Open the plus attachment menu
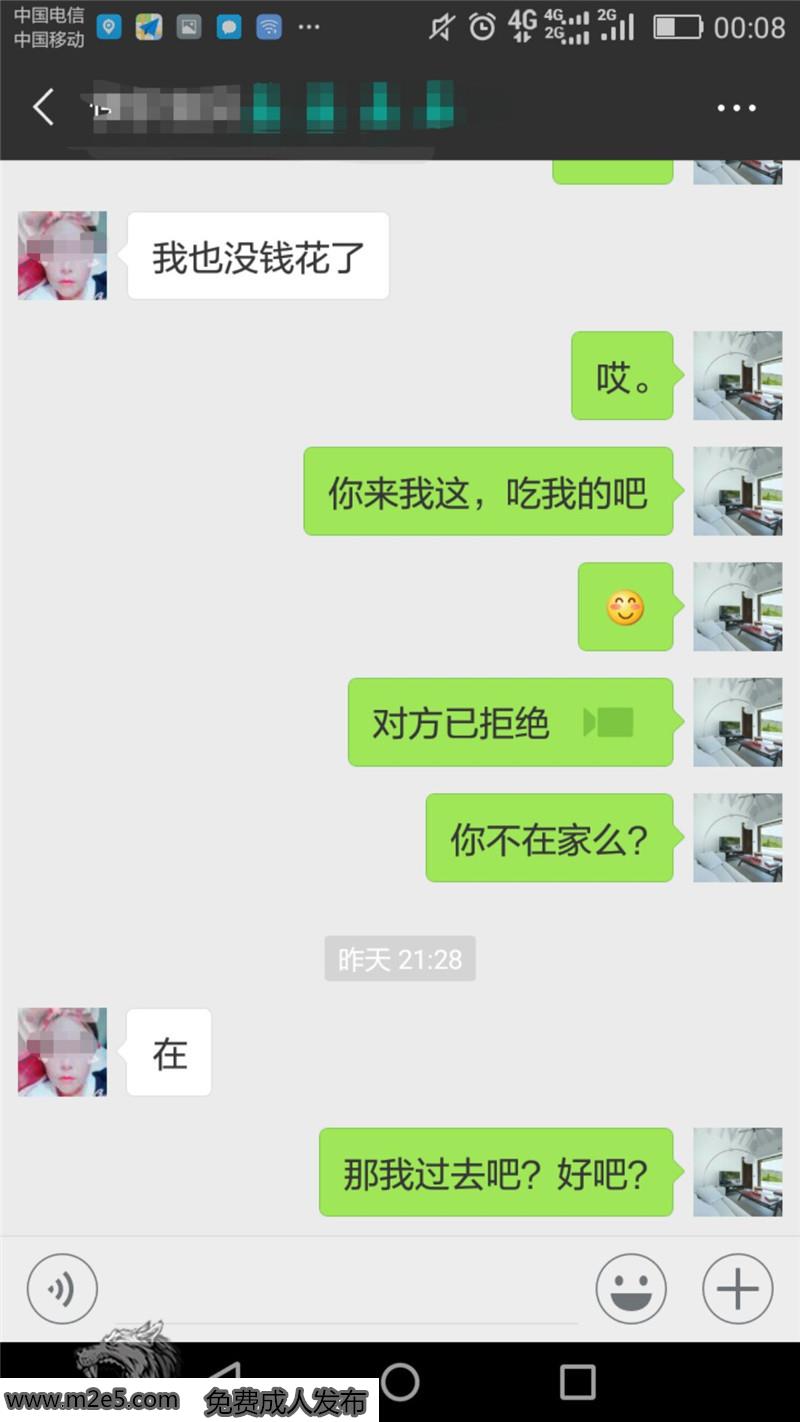Viewport: 800px width, 1422px height. click(x=738, y=1289)
